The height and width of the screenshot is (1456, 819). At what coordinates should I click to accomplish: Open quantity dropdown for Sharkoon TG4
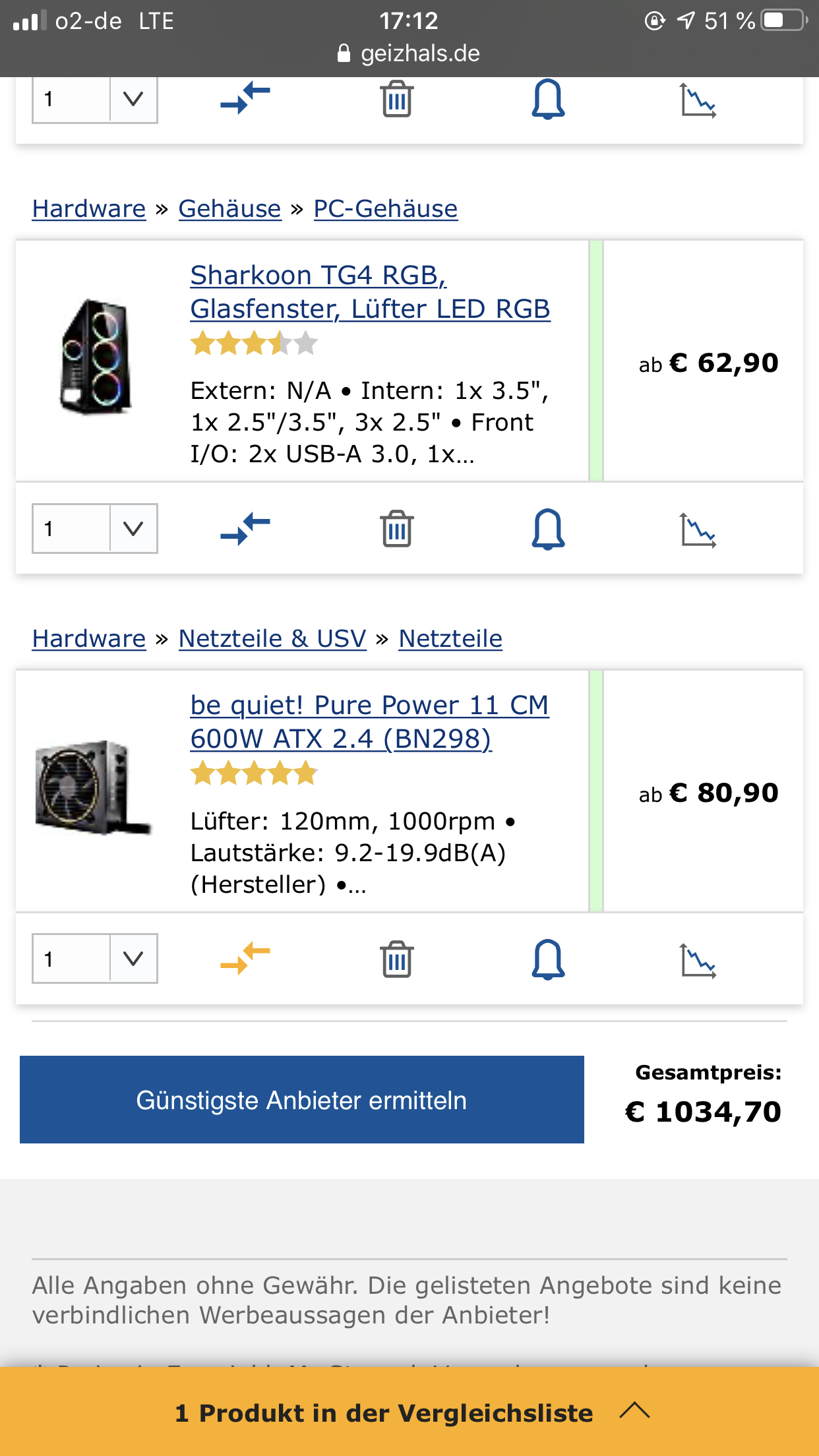click(95, 528)
